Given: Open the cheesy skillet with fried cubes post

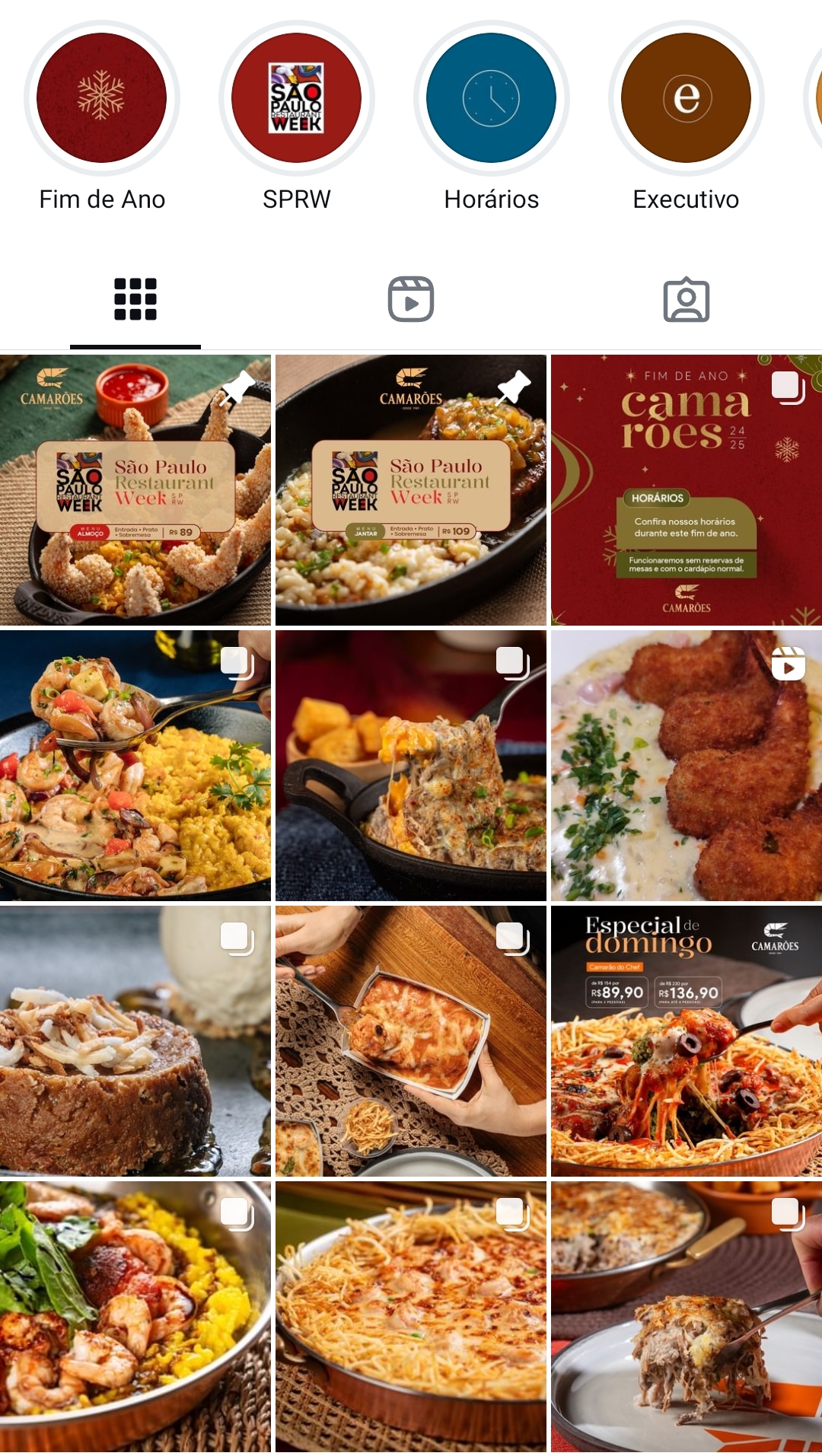Looking at the screenshot, I should pyautogui.click(x=411, y=766).
